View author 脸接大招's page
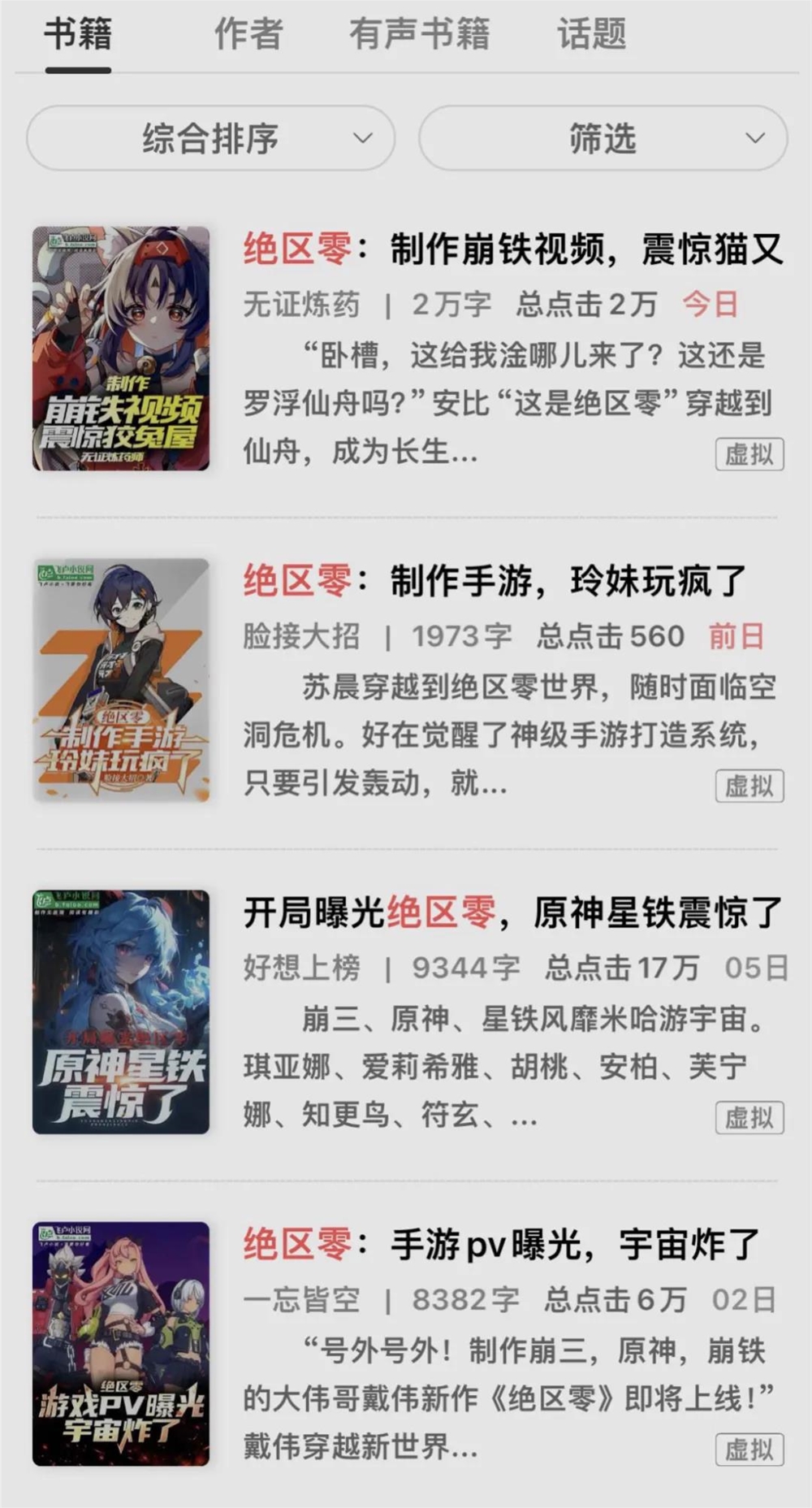812x1508 pixels. [300, 639]
